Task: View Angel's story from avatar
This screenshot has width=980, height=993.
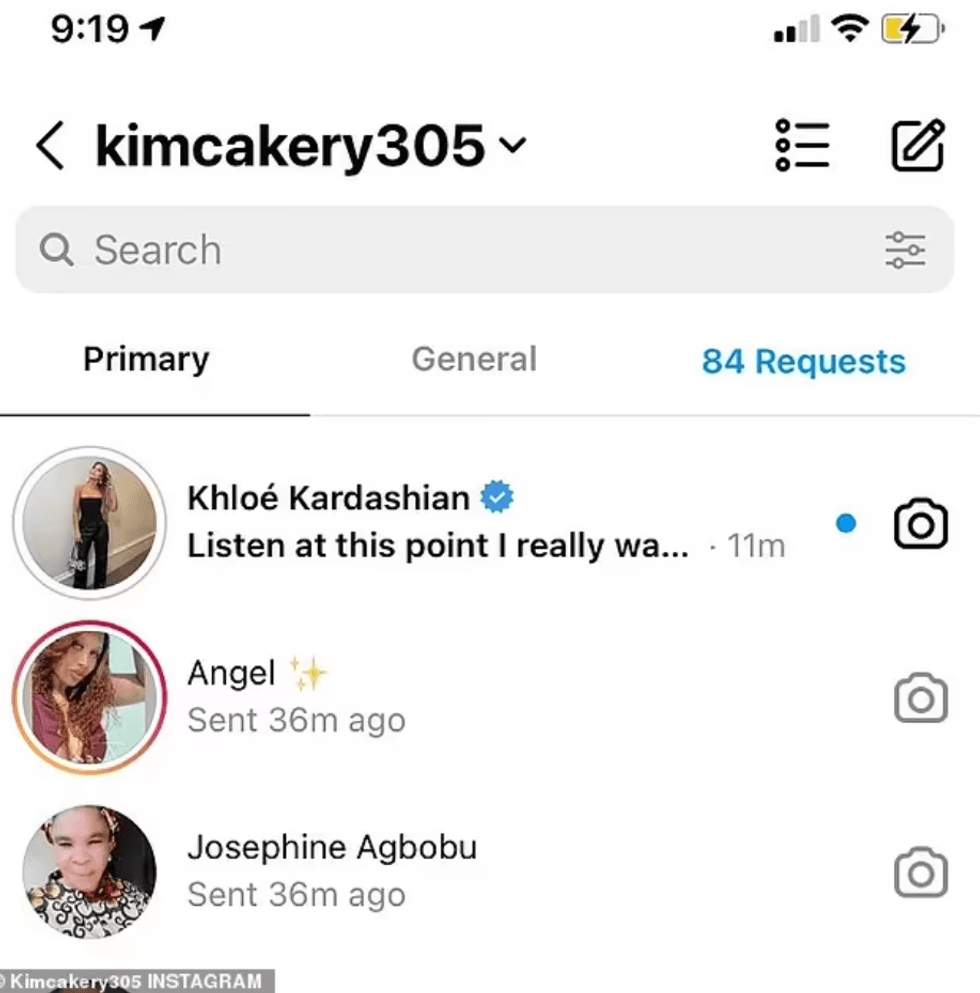Action: 89,697
